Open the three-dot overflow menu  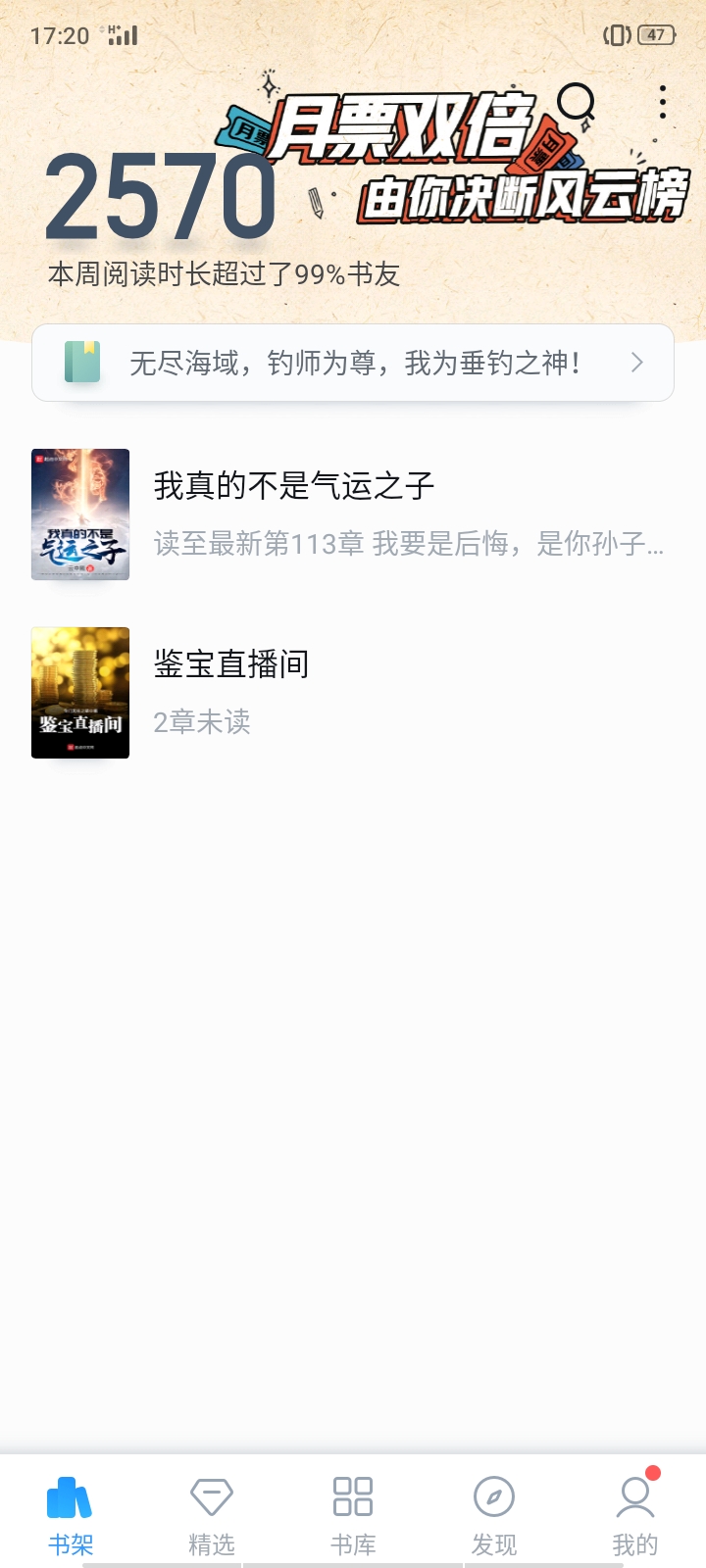[663, 102]
